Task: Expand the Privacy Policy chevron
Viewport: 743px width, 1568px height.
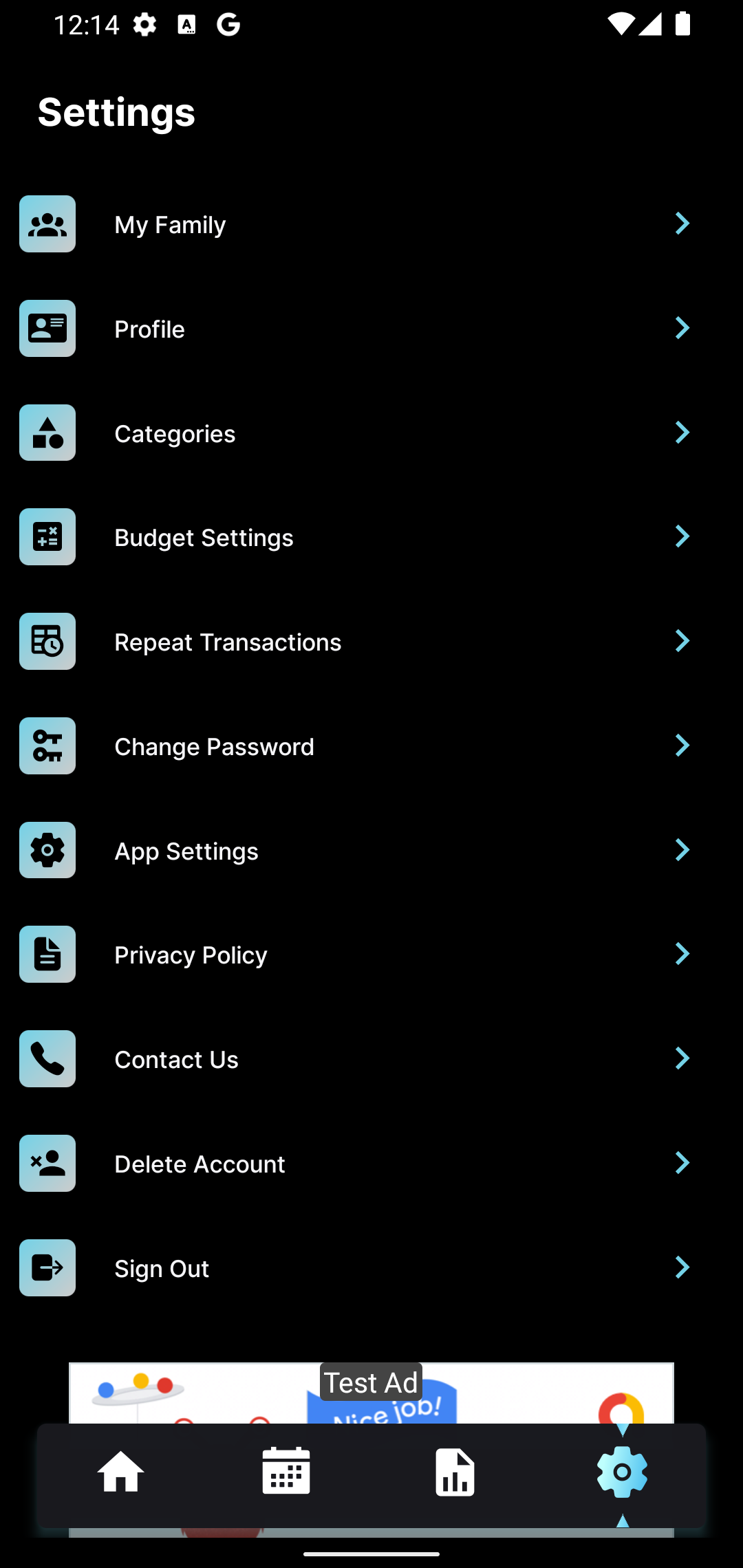Action: (x=682, y=954)
